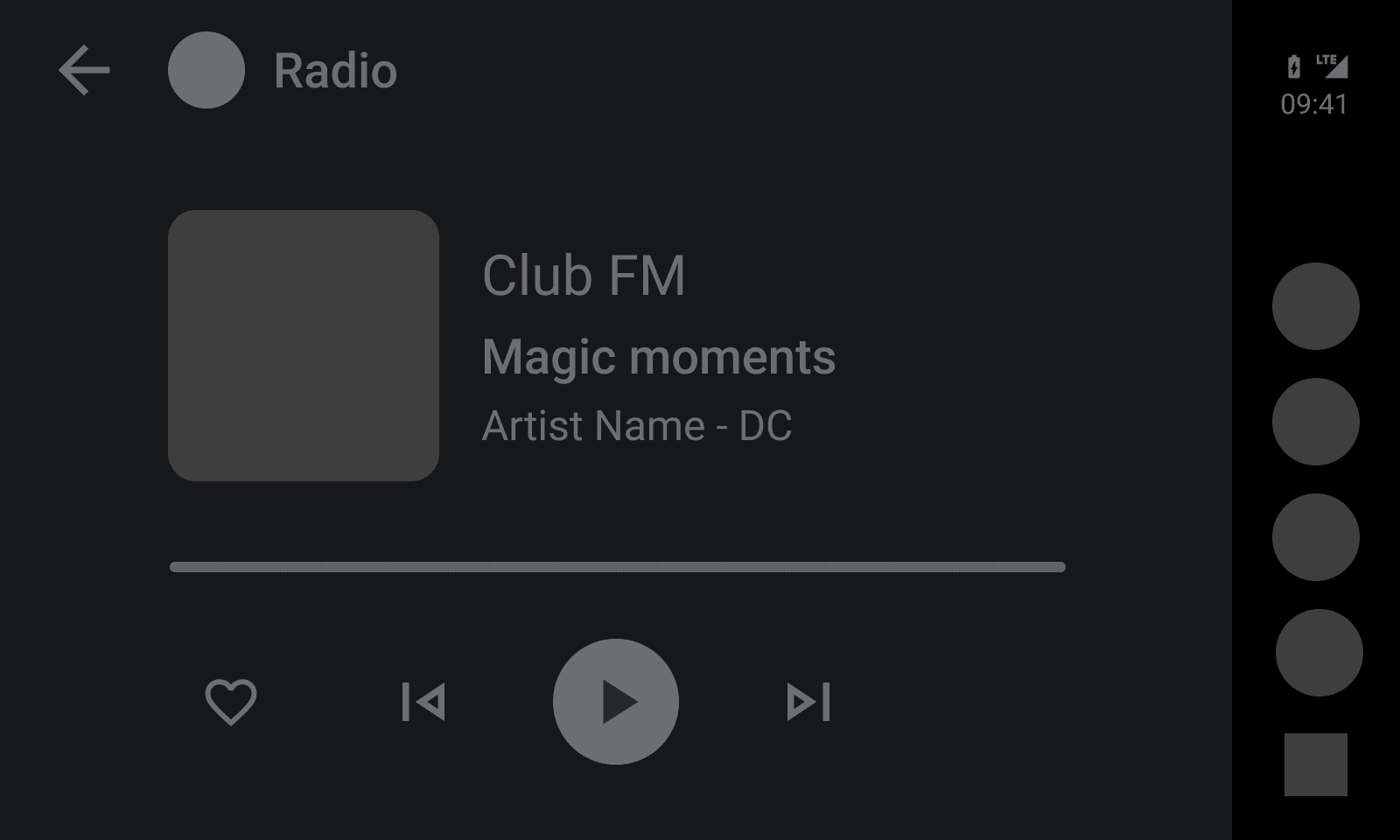
Task: Tap the playback progress bar
Action: click(617, 567)
